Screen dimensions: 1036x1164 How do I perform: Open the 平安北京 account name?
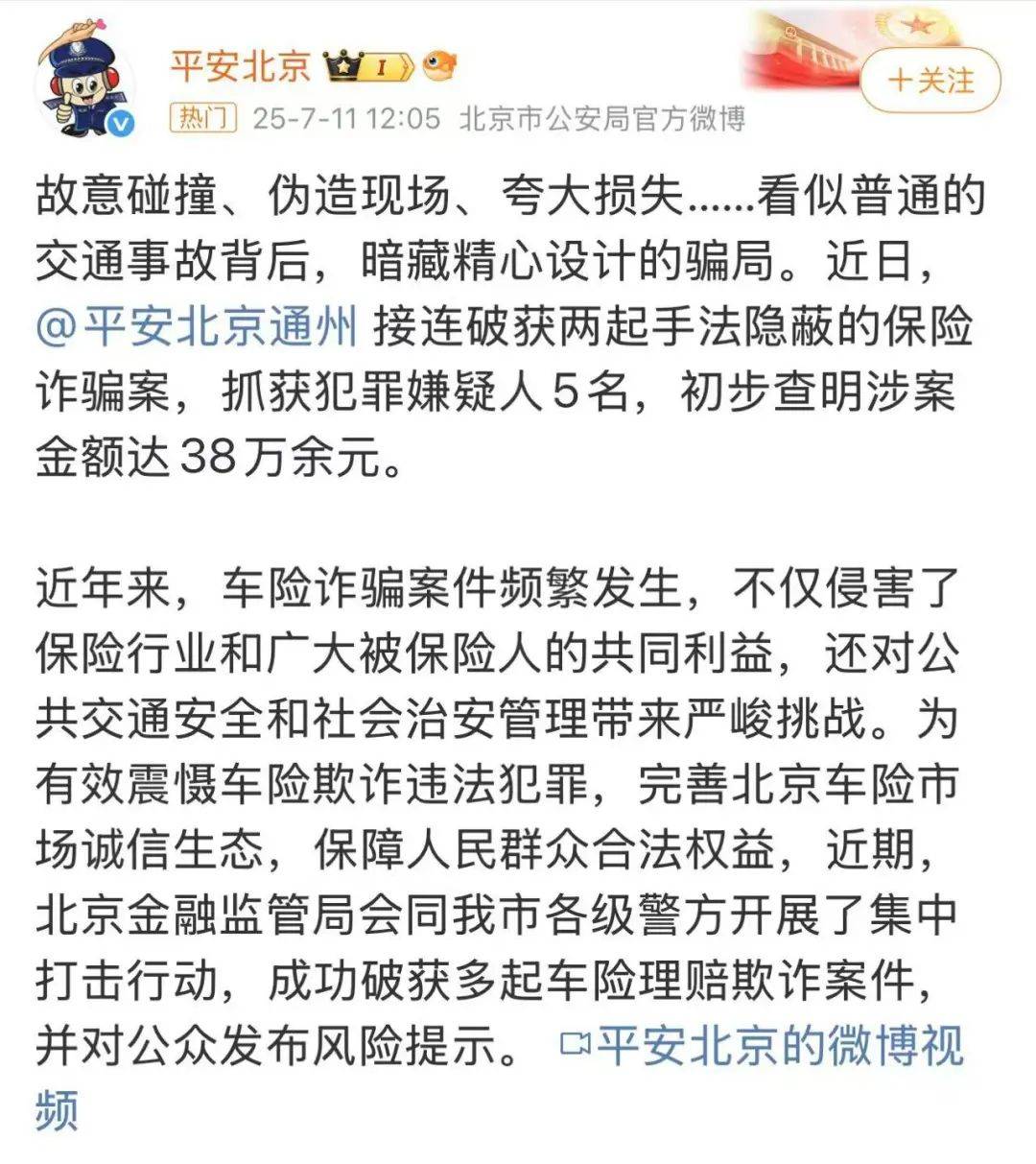coord(241,65)
